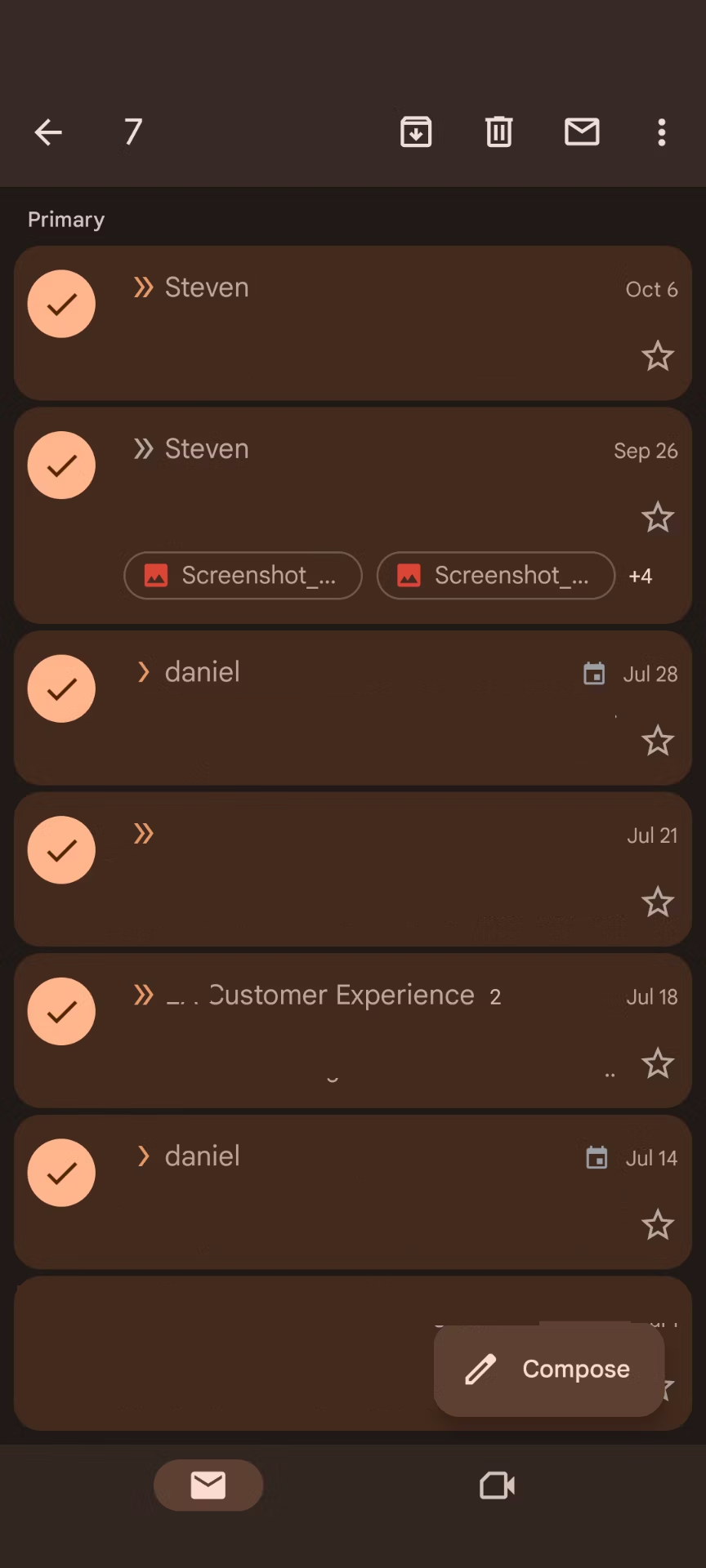Open the first Screenshot attachment chip
706x1568 pixels.
coord(242,576)
